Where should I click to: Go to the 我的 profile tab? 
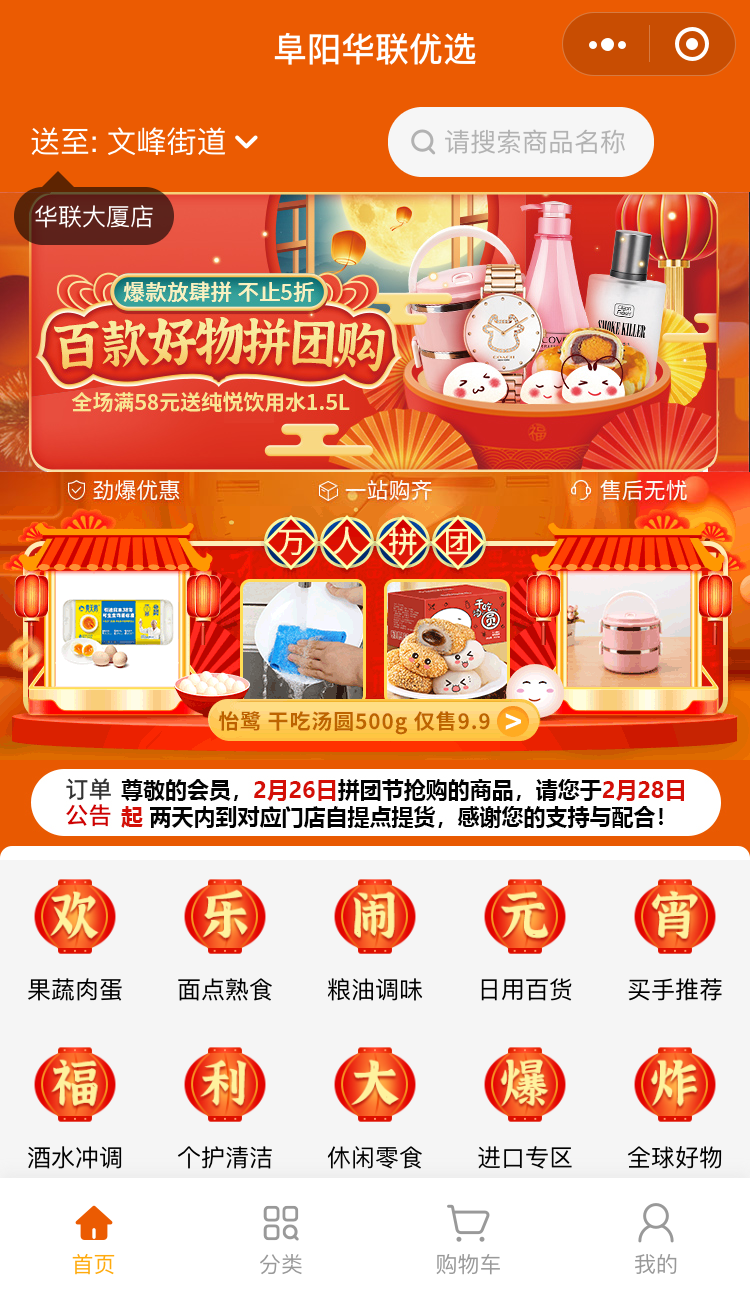pos(656,1240)
